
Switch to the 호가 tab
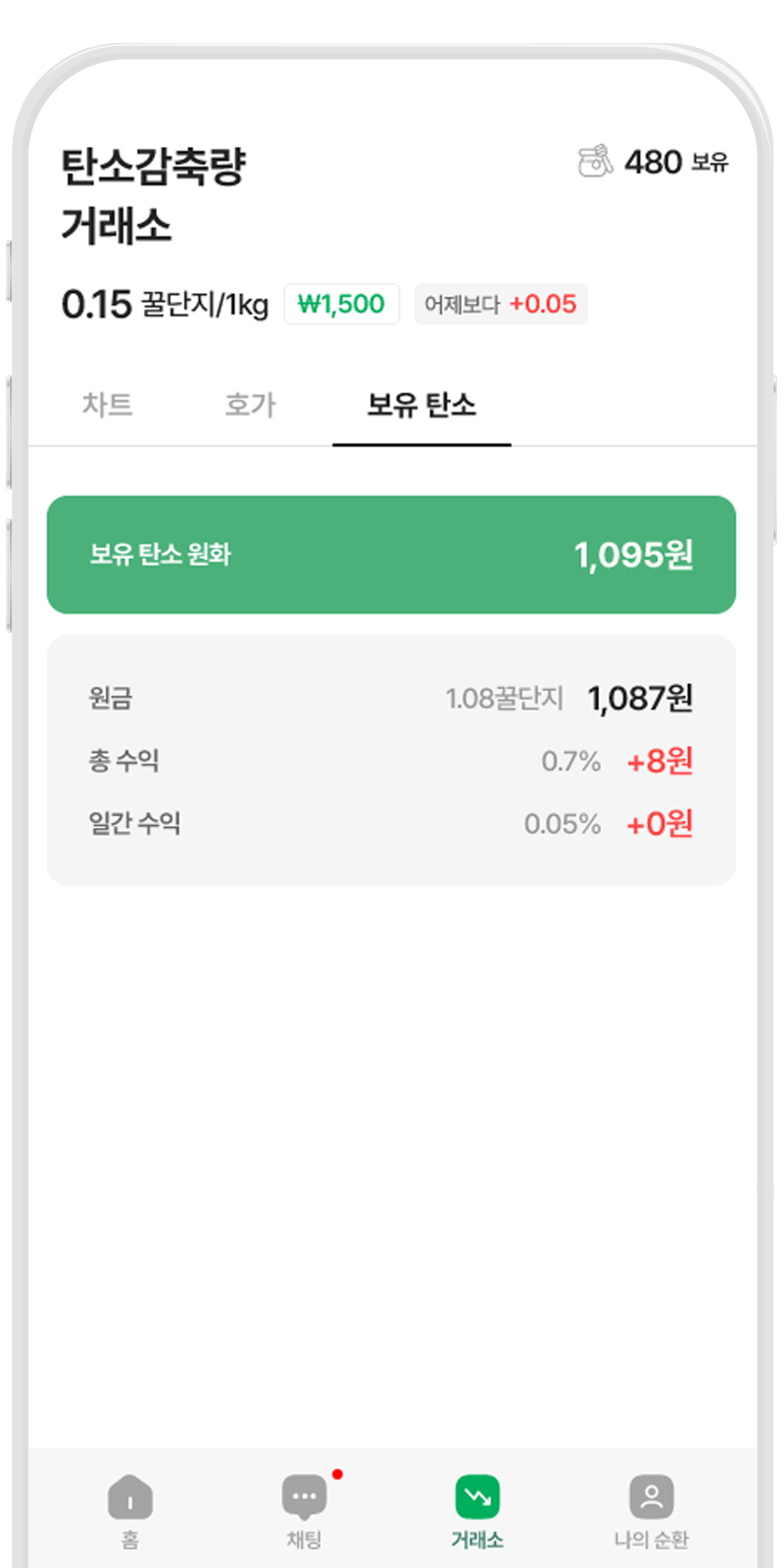click(251, 405)
